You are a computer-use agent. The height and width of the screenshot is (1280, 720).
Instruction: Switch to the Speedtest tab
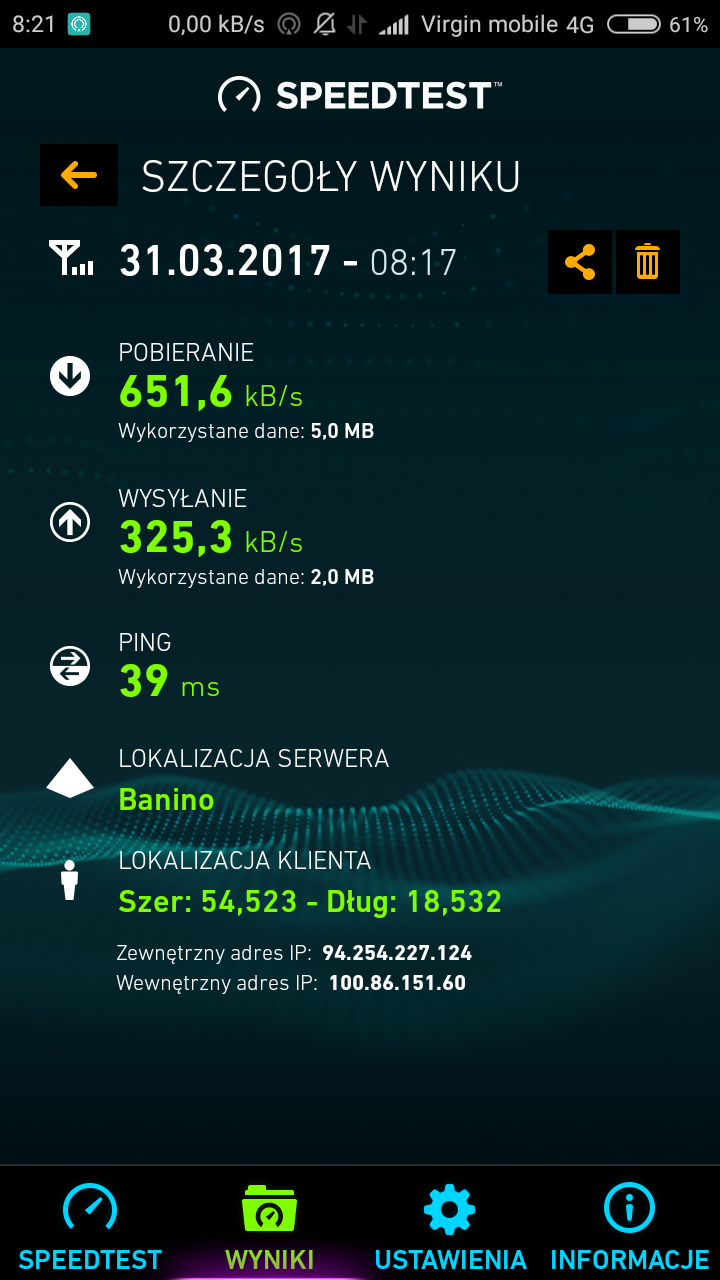pos(90,1224)
